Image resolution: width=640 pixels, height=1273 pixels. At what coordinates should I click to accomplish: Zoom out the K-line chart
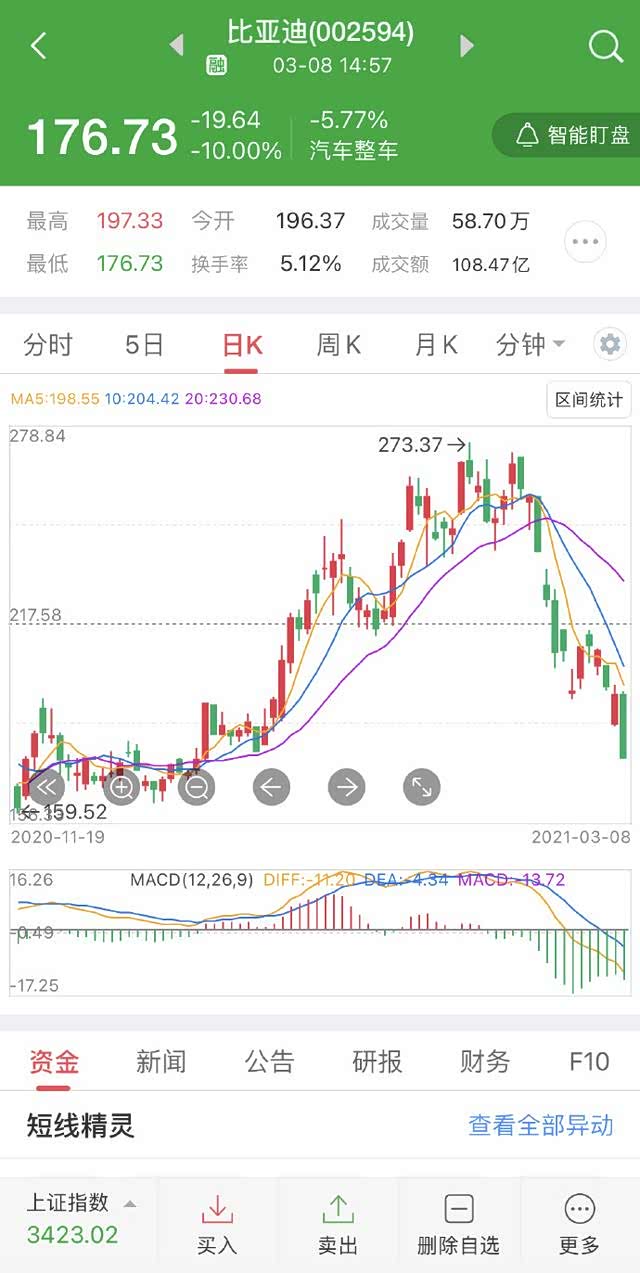click(x=197, y=788)
